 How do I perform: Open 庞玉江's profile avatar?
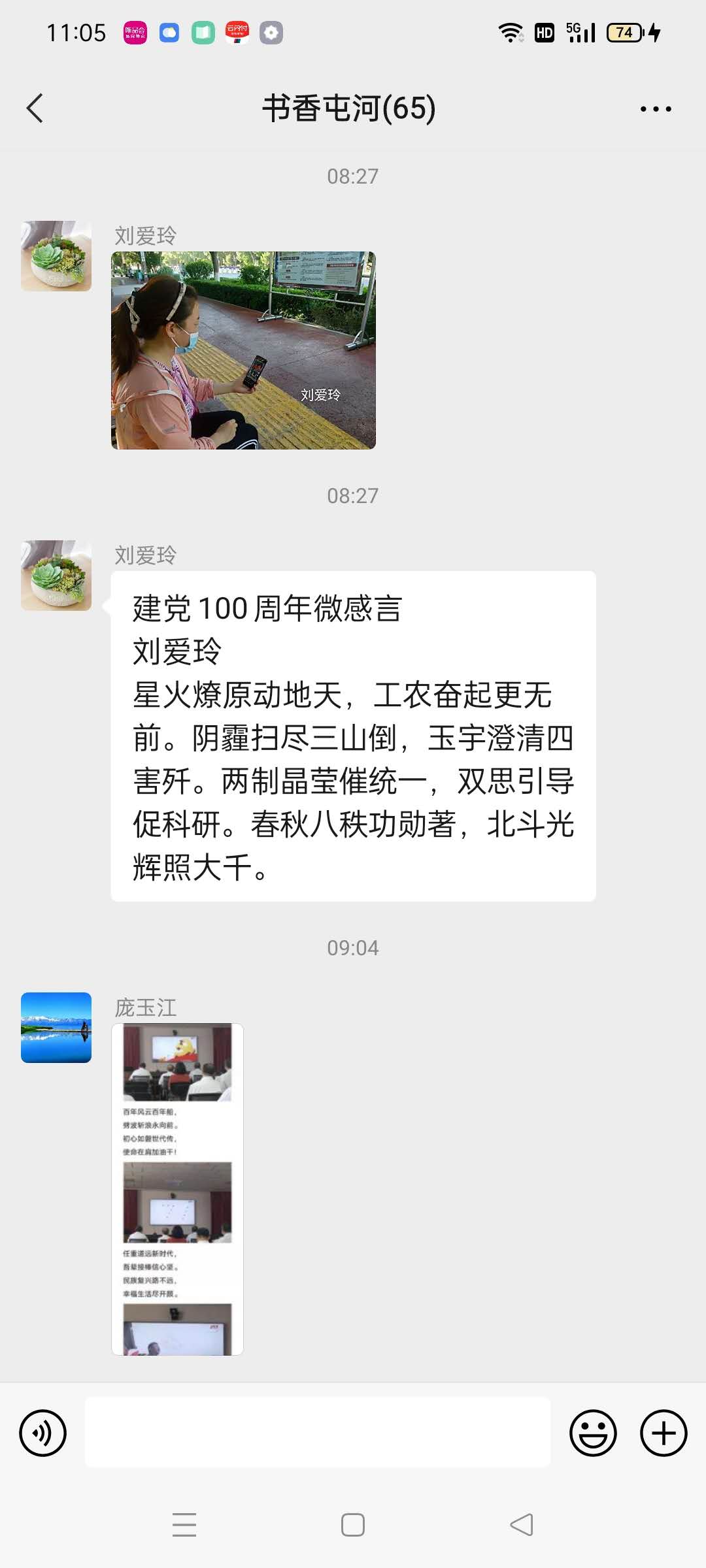click(56, 1028)
